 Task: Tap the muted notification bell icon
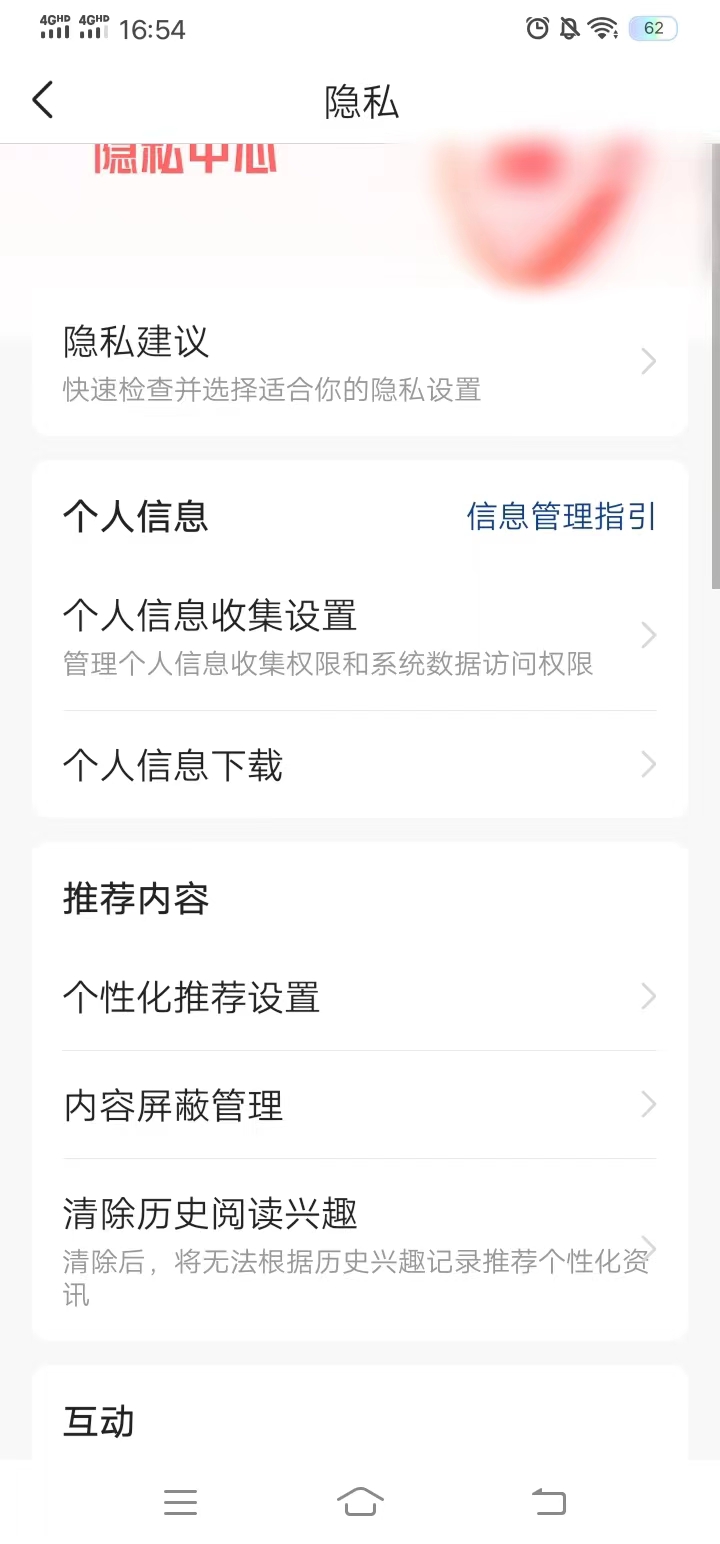point(568,29)
